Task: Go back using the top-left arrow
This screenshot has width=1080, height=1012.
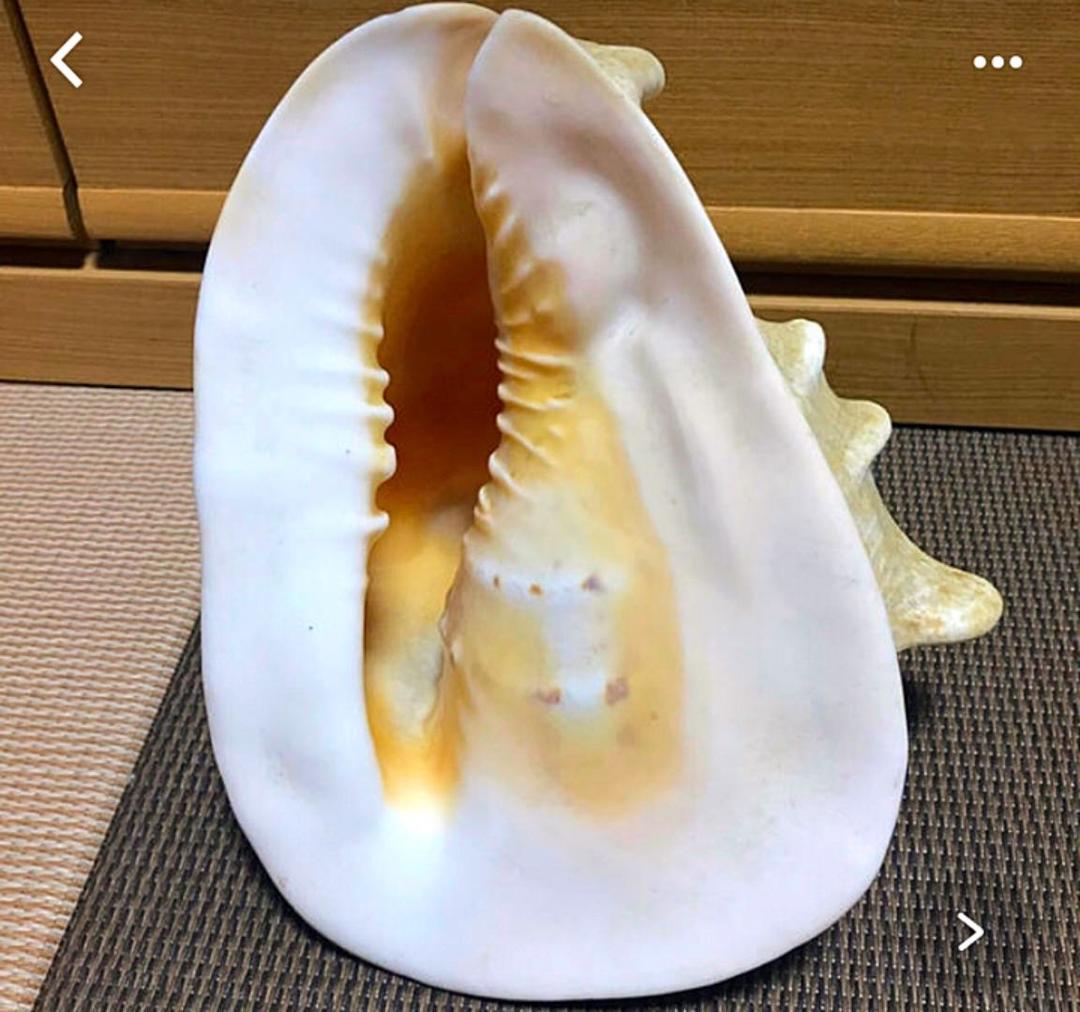Action: 67,60
